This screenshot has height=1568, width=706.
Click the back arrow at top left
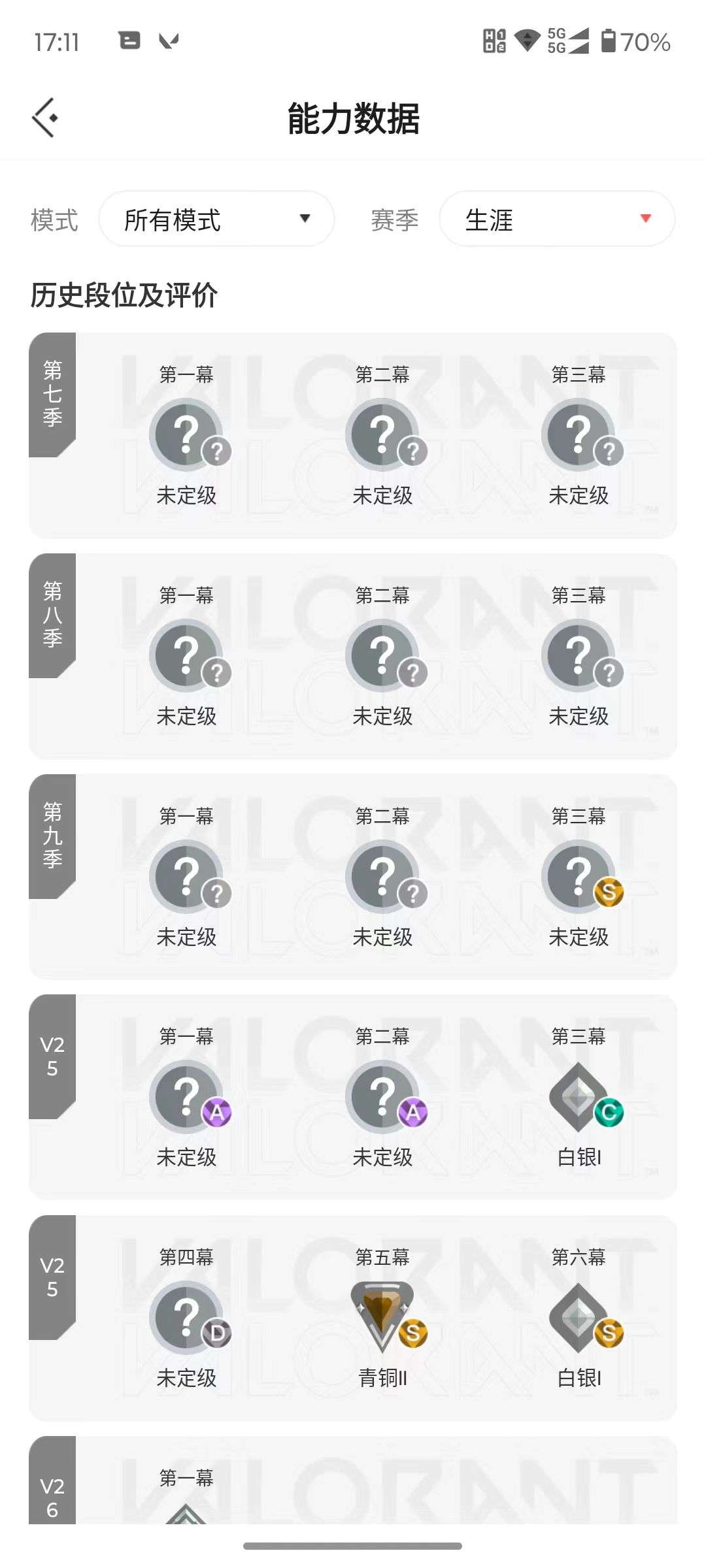[x=44, y=118]
